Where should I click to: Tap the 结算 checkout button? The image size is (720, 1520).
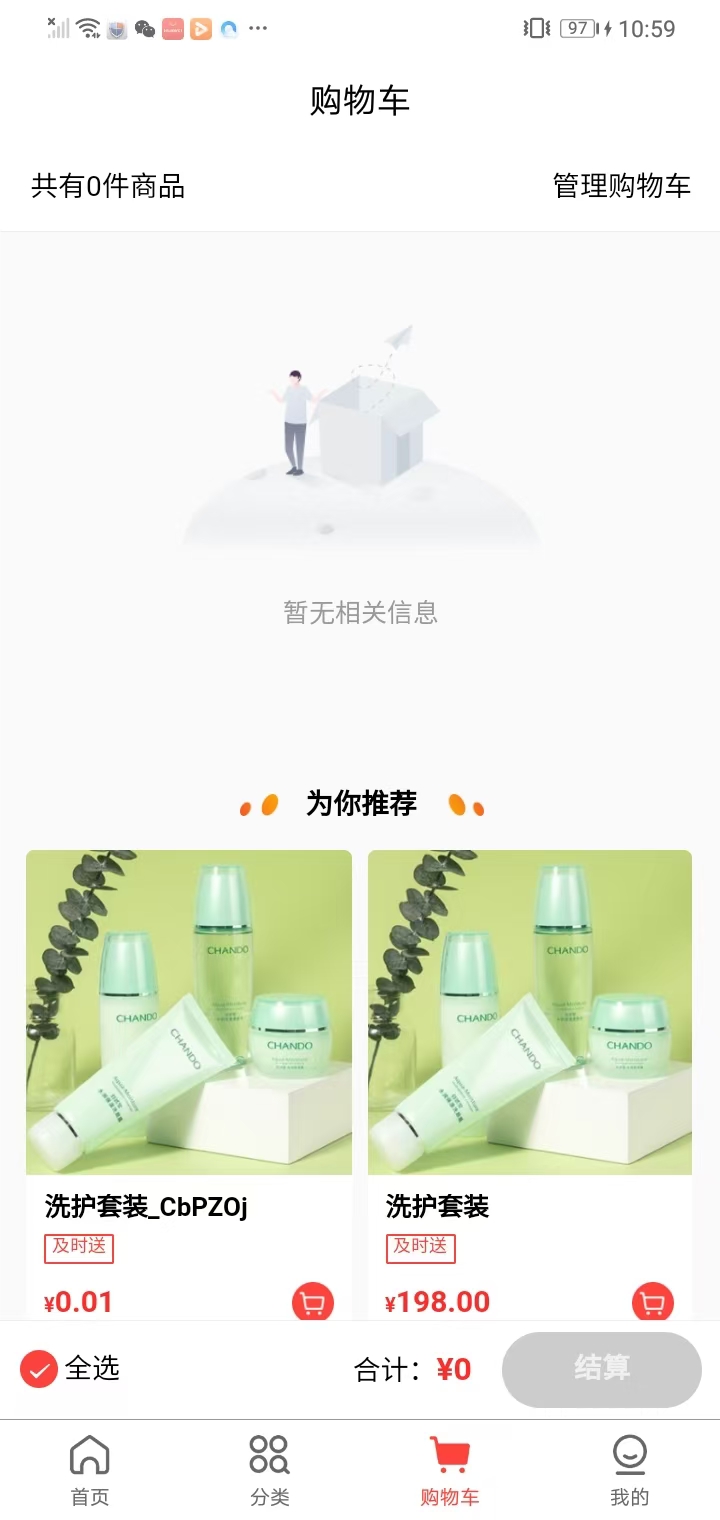(601, 1369)
